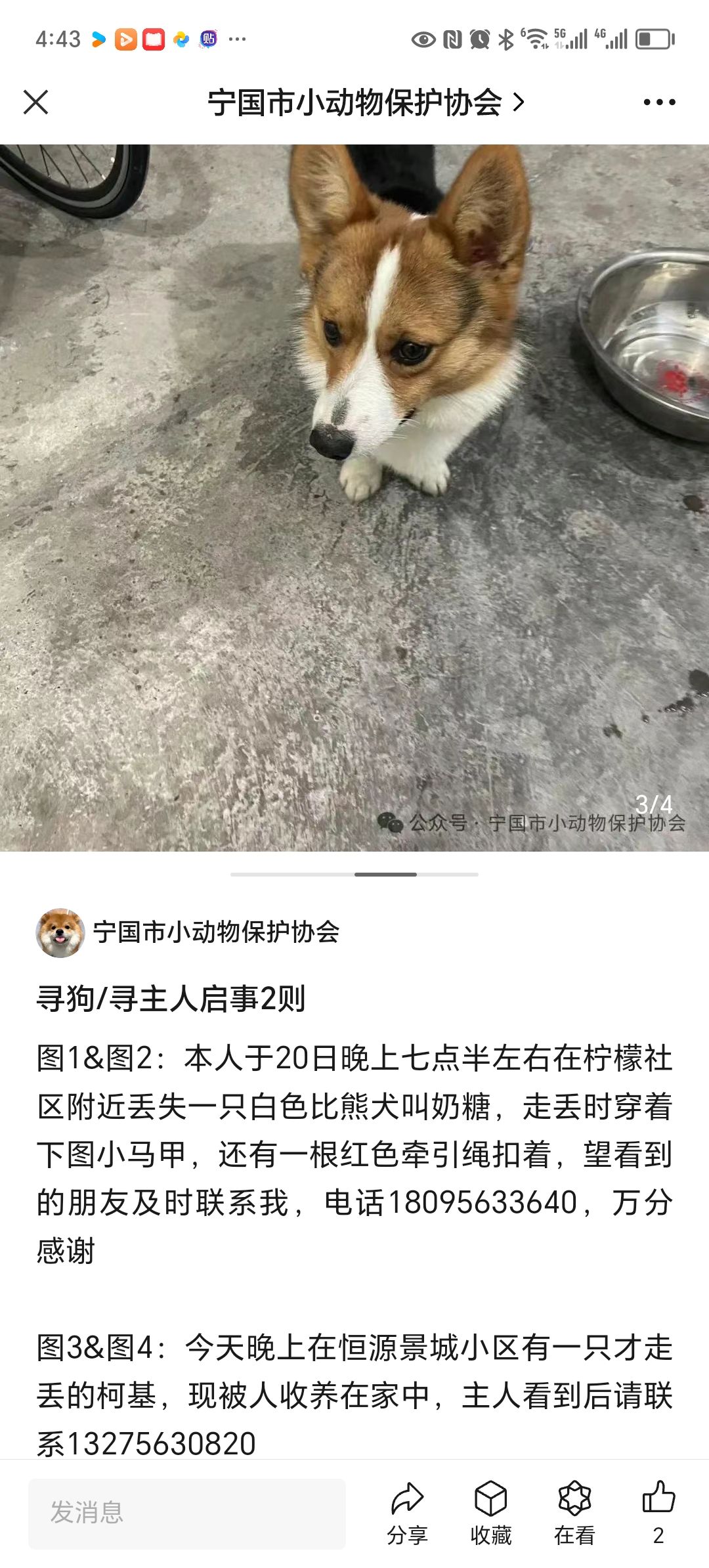
Task: Like the post with thumbs-up
Action: (x=658, y=1512)
